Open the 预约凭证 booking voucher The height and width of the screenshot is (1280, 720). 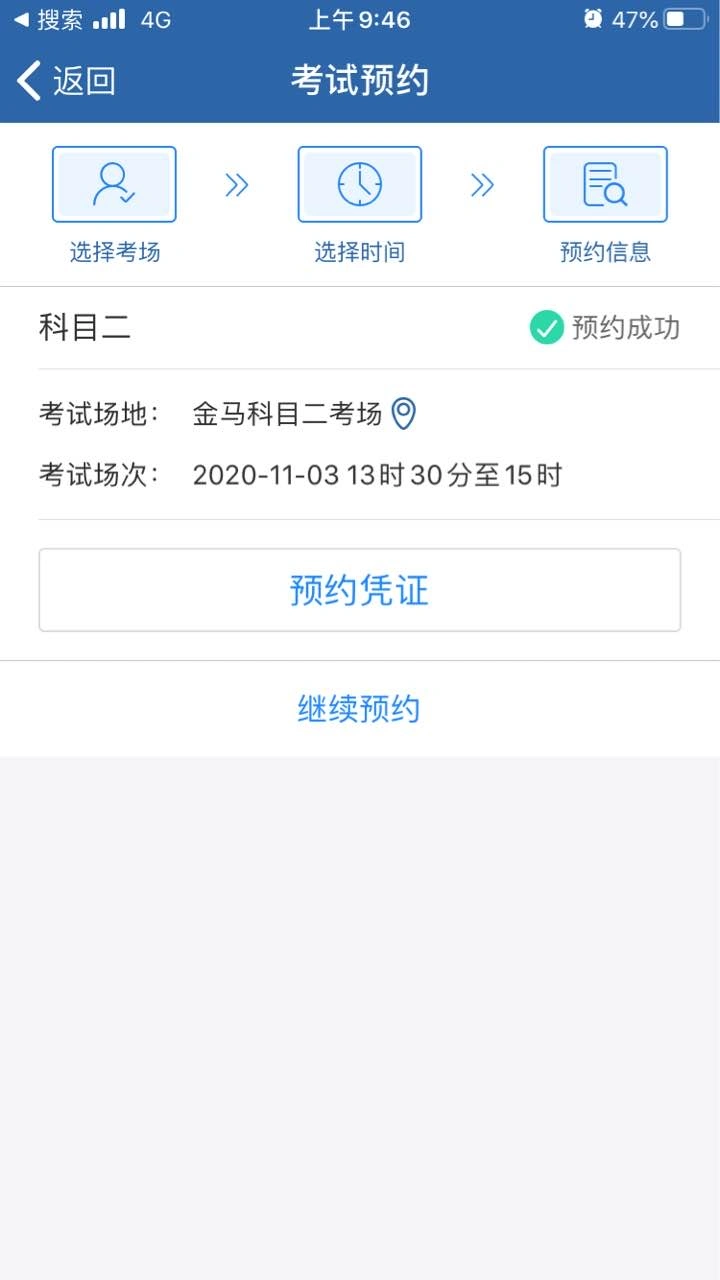coord(359,590)
